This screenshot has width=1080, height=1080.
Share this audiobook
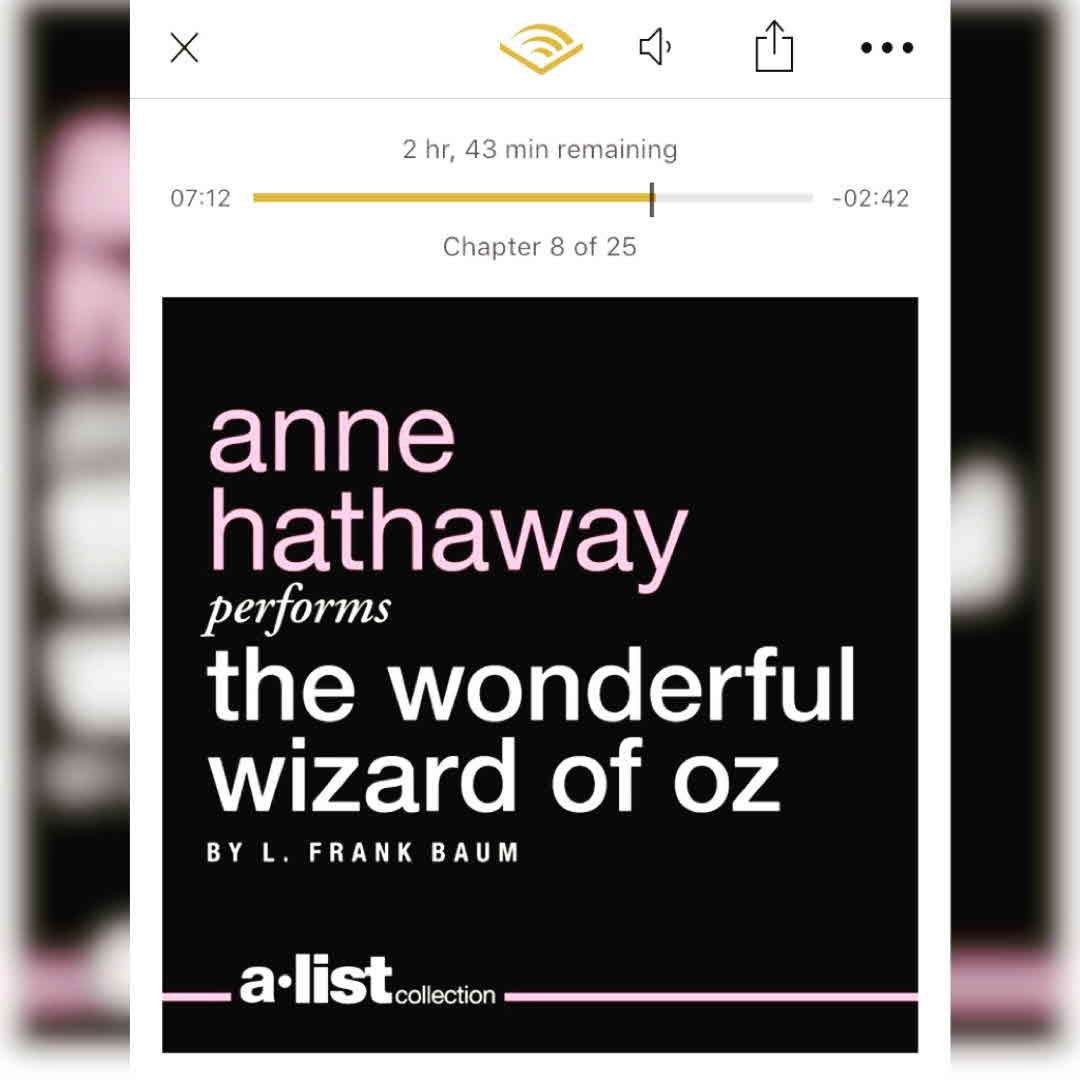773,47
